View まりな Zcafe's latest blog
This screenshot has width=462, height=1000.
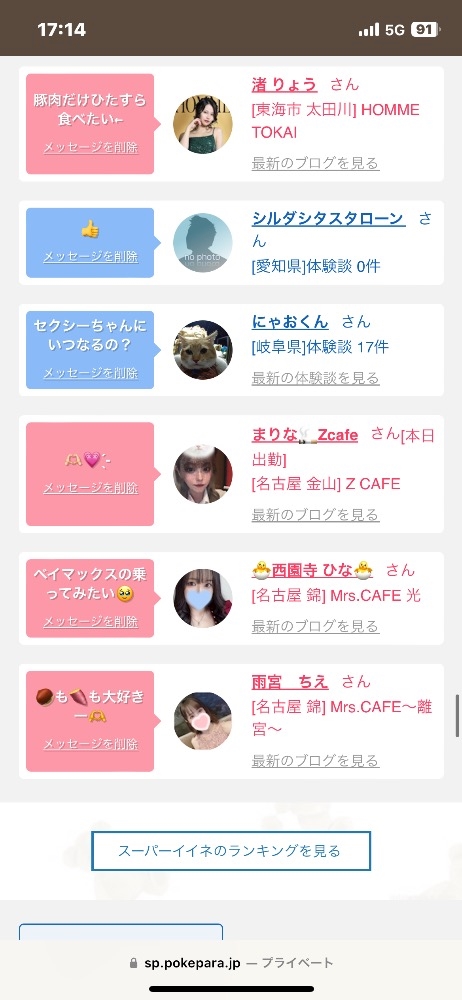pyautogui.click(x=315, y=515)
